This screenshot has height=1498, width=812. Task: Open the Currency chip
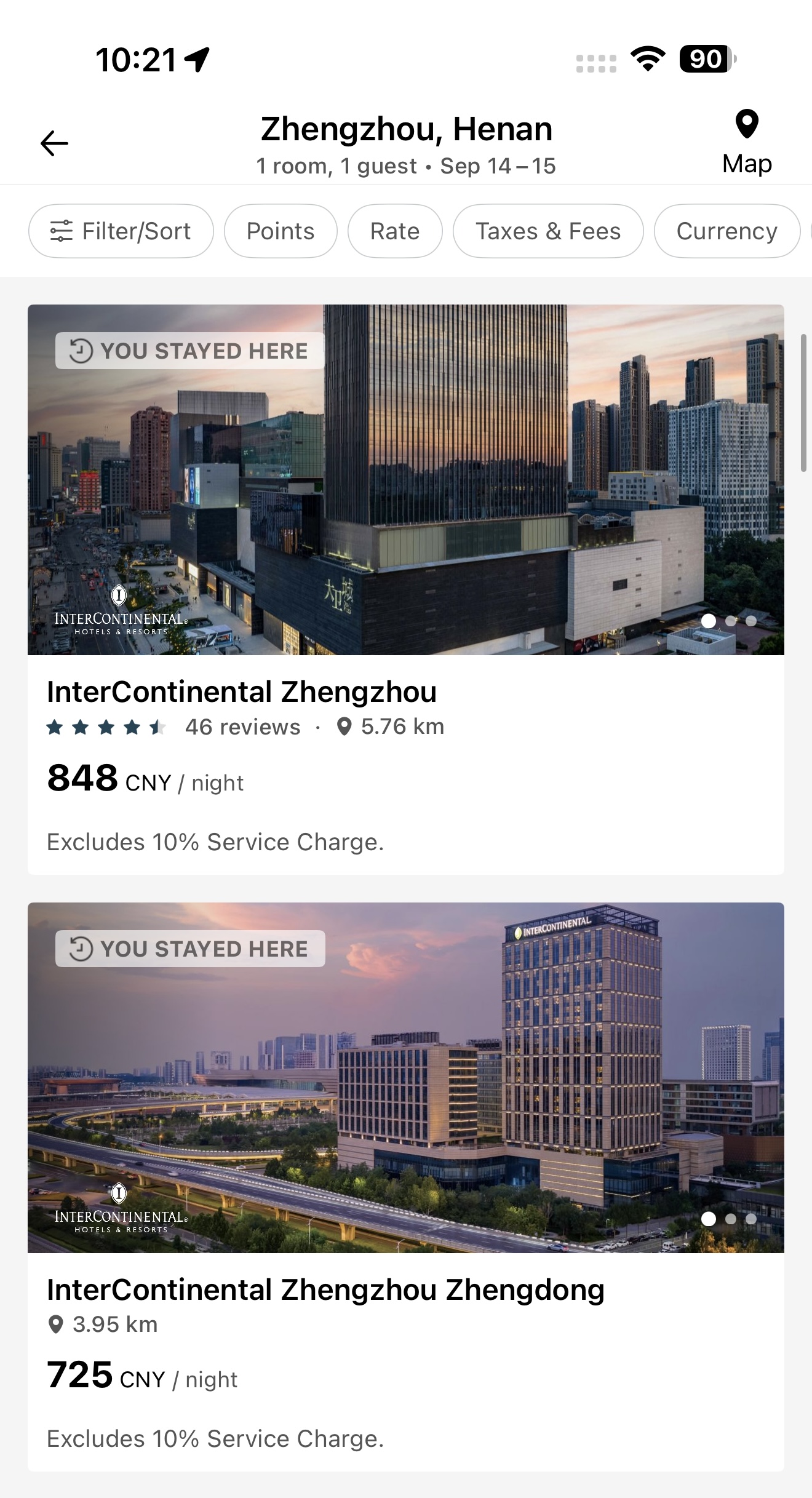pyautogui.click(x=726, y=231)
